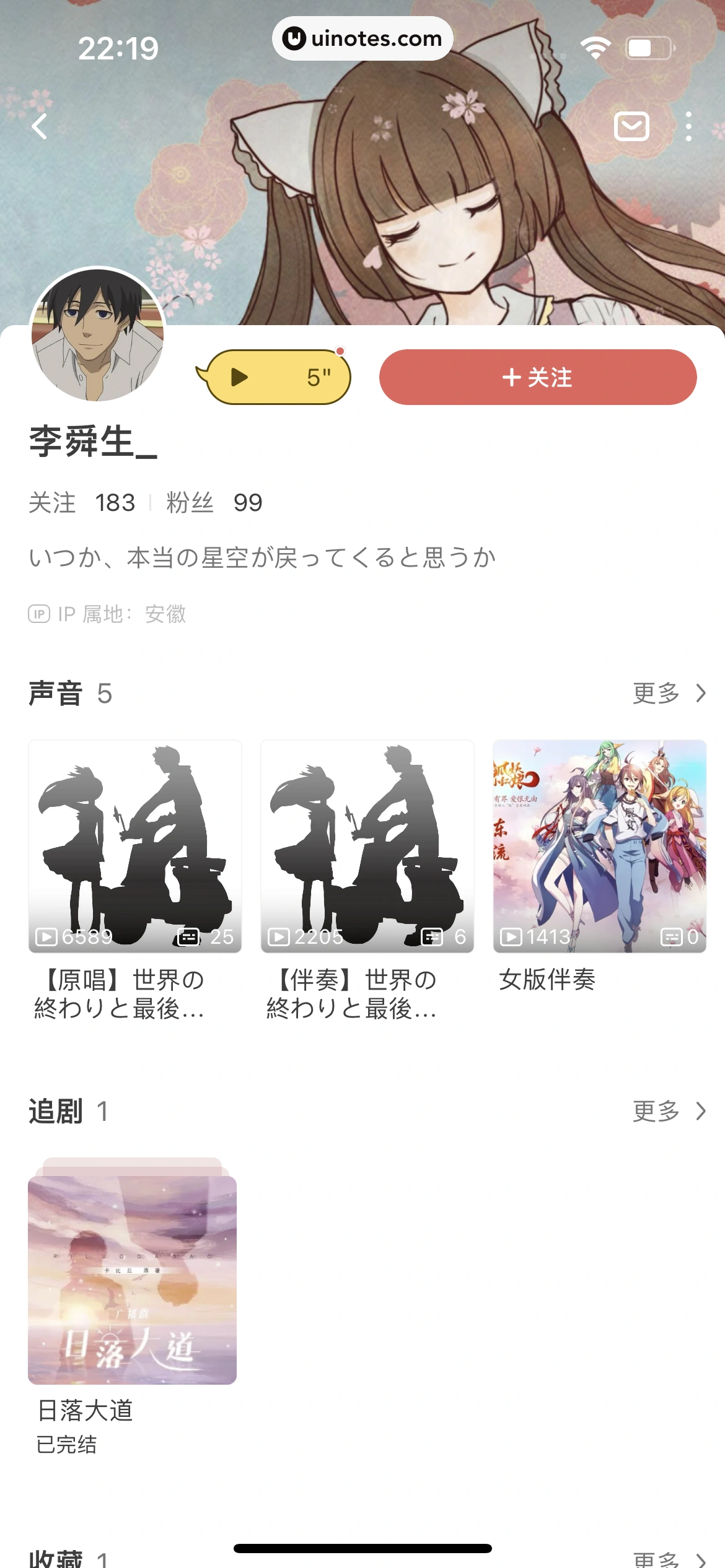
Task: Tap the play count icon on 女版伴奏
Action: [x=512, y=938]
